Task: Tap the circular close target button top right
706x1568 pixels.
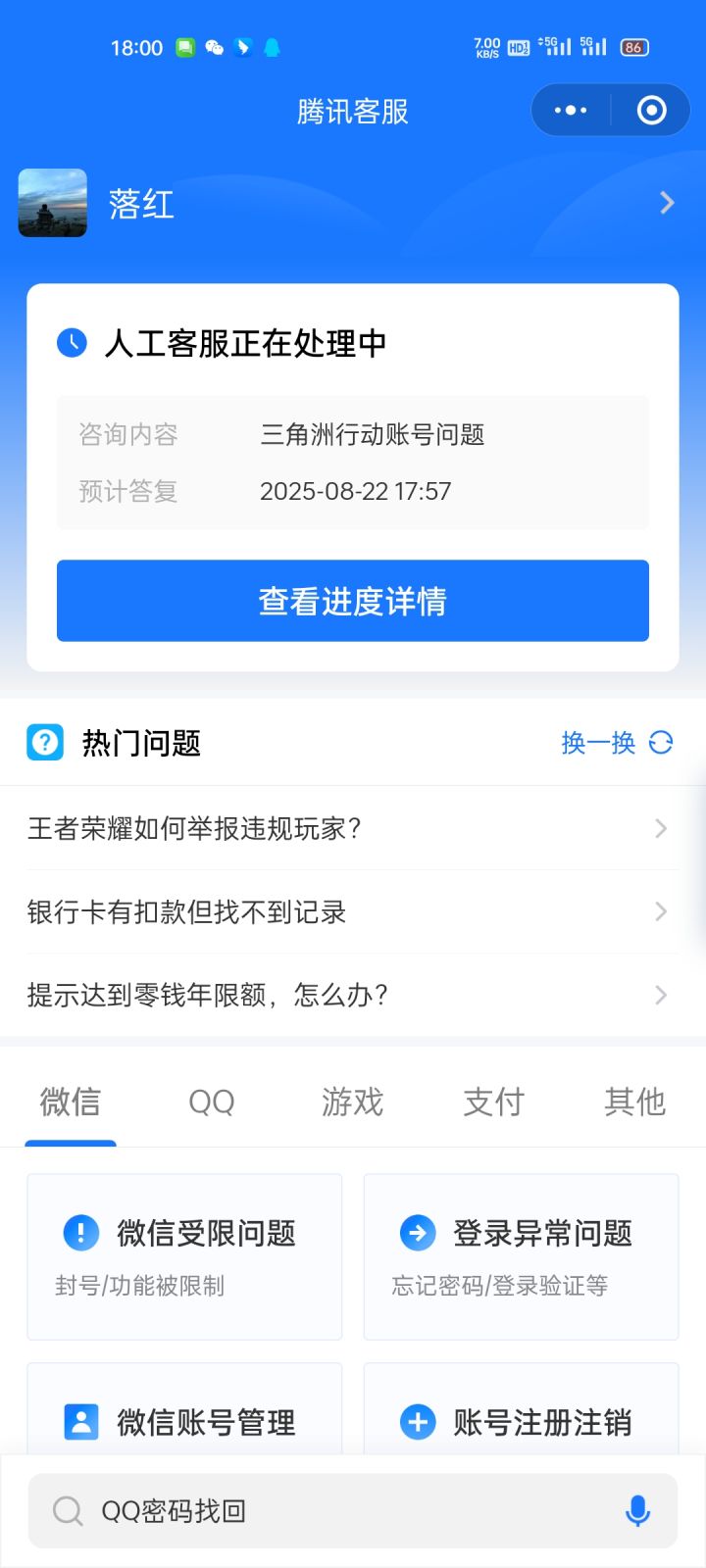Action: pos(650,110)
